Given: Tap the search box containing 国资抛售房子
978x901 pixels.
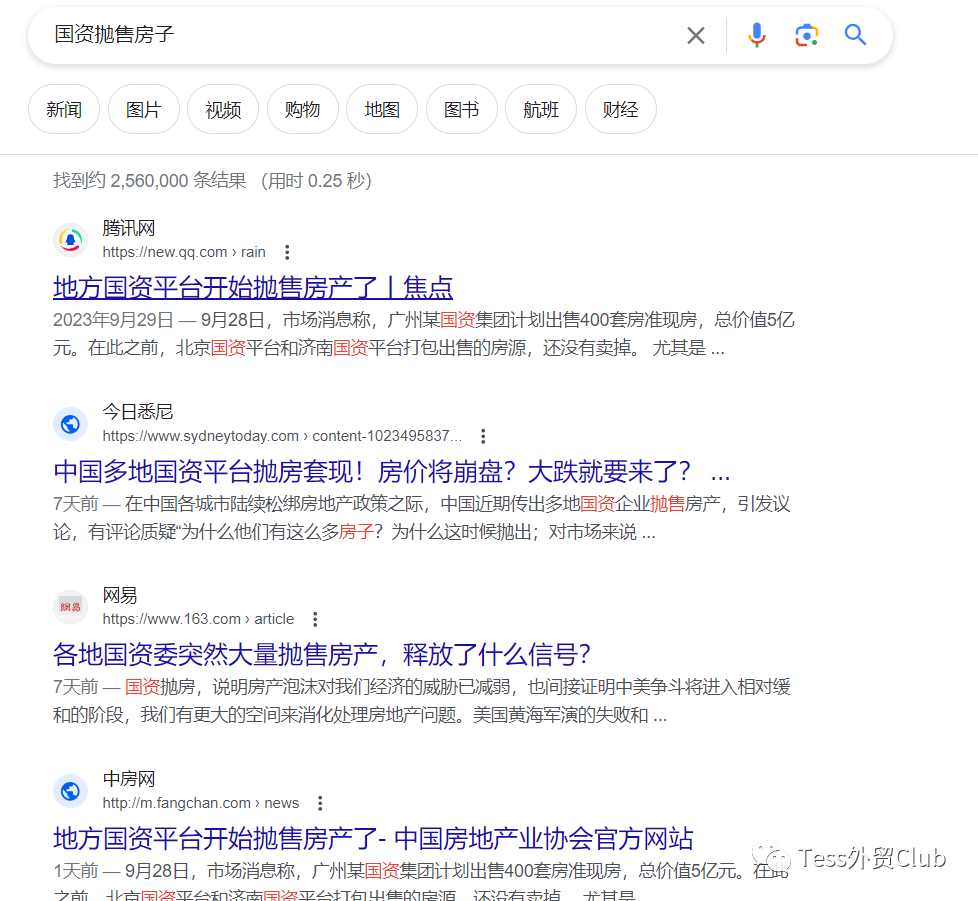Looking at the screenshot, I should (350, 35).
